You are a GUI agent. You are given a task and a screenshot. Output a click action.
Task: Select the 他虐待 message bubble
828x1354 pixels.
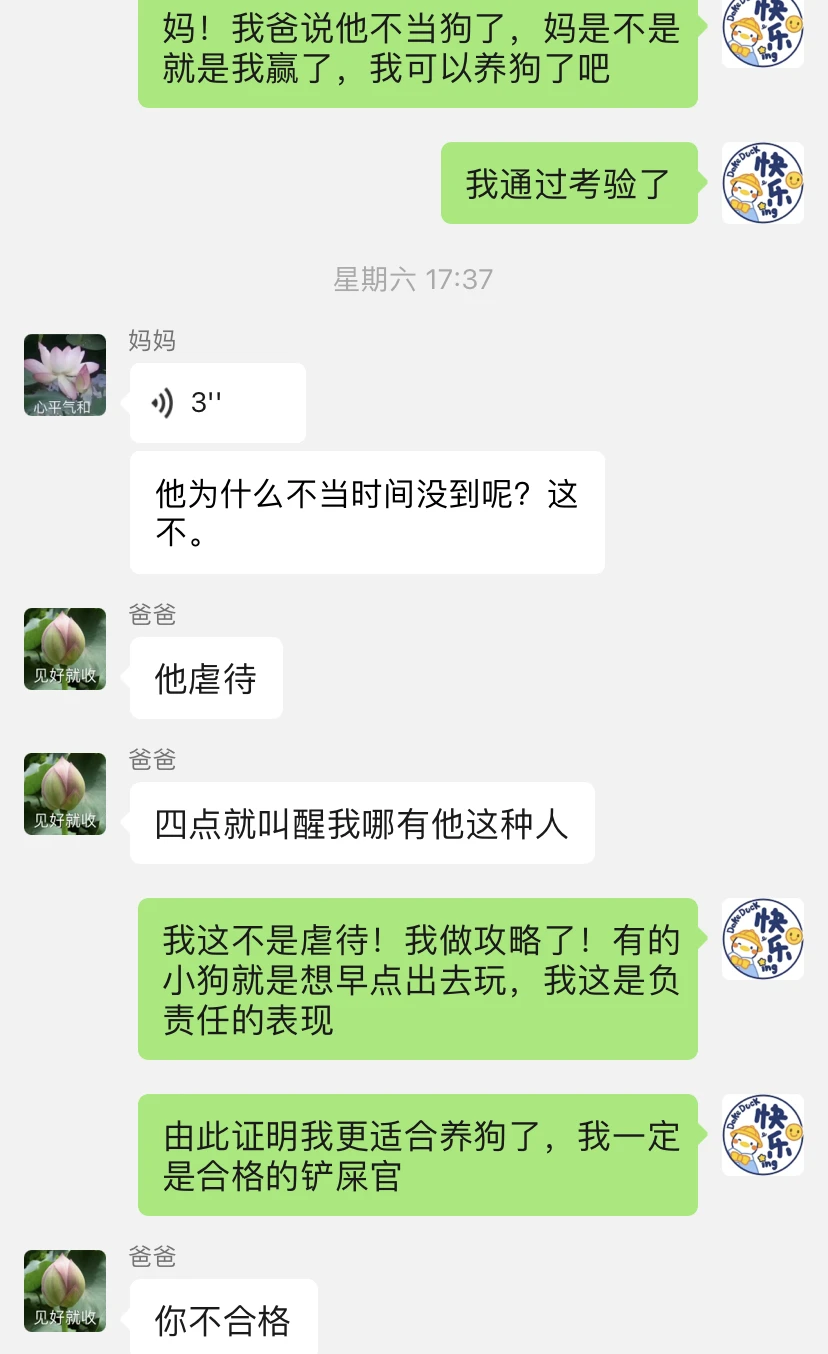tap(206, 678)
